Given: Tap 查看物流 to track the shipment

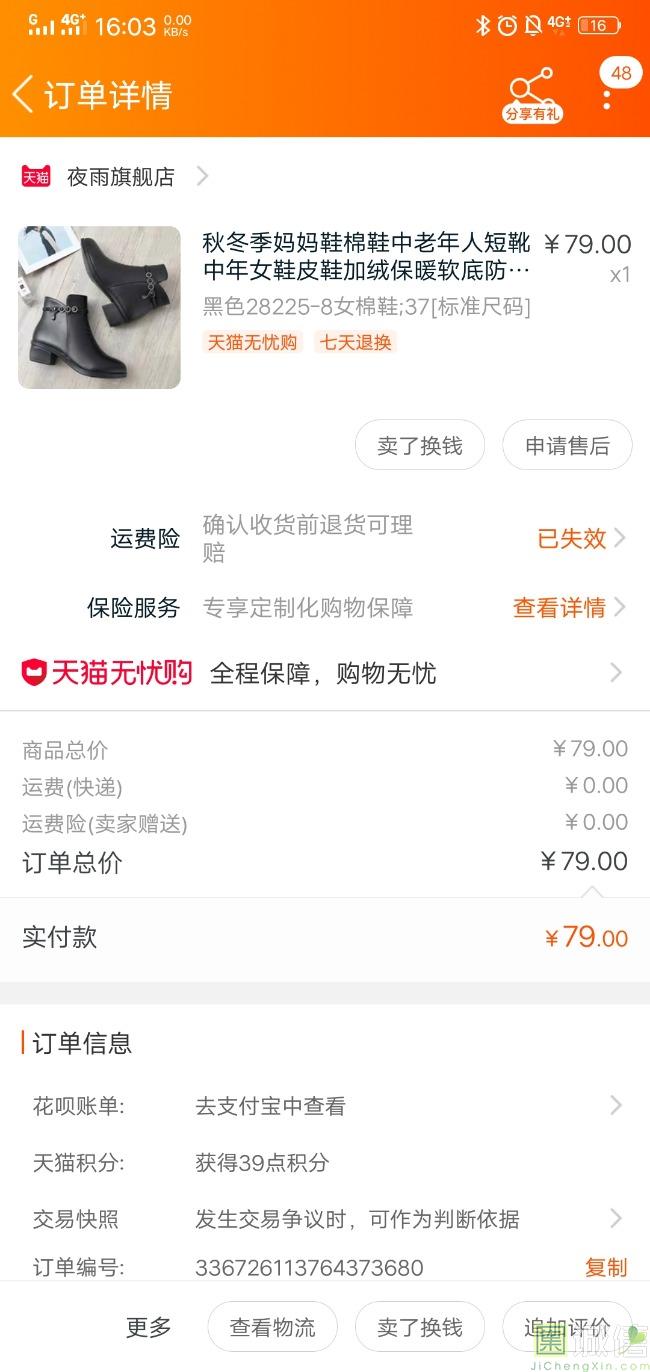Looking at the screenshot, I should point(272,1327).
